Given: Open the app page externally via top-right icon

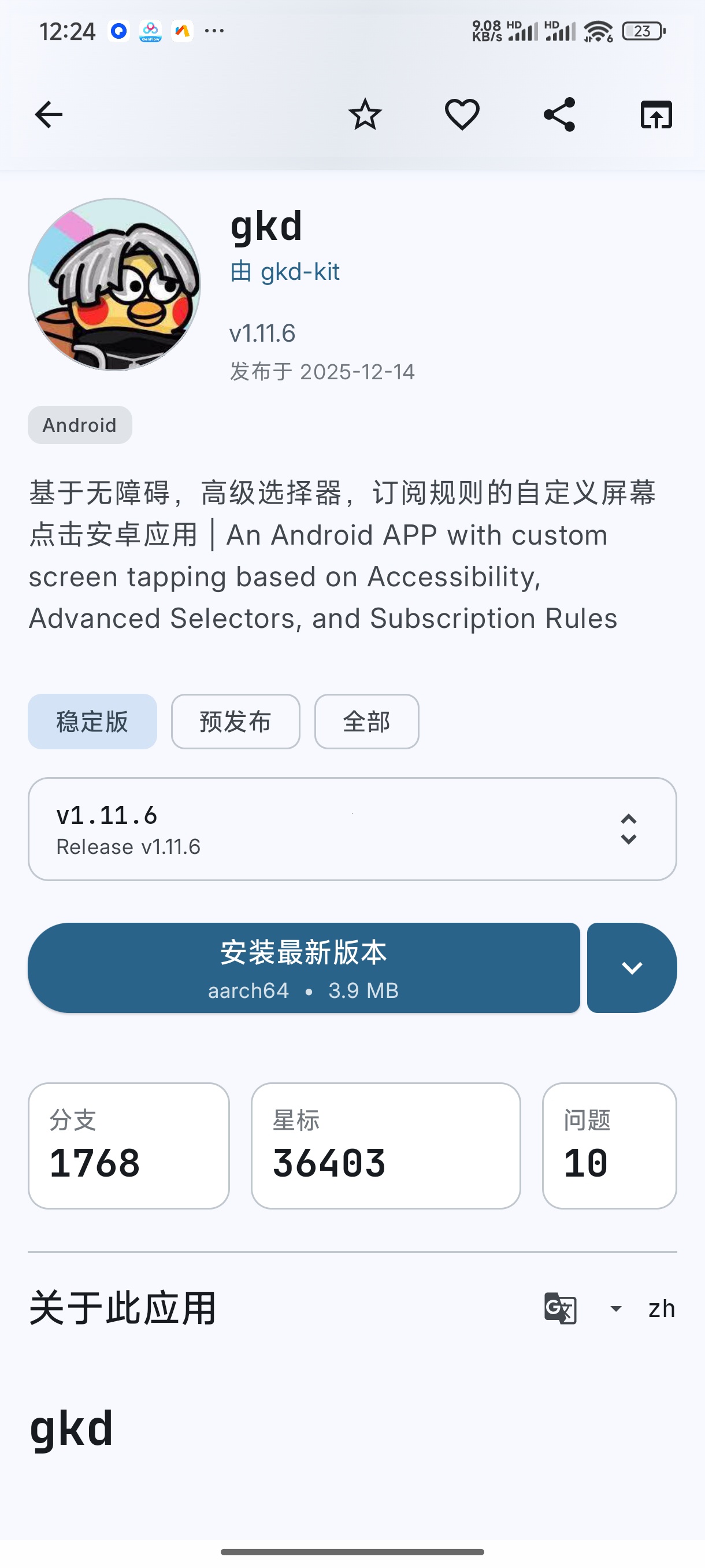Looking at the screenshot, I should click(x=657, y=114).
